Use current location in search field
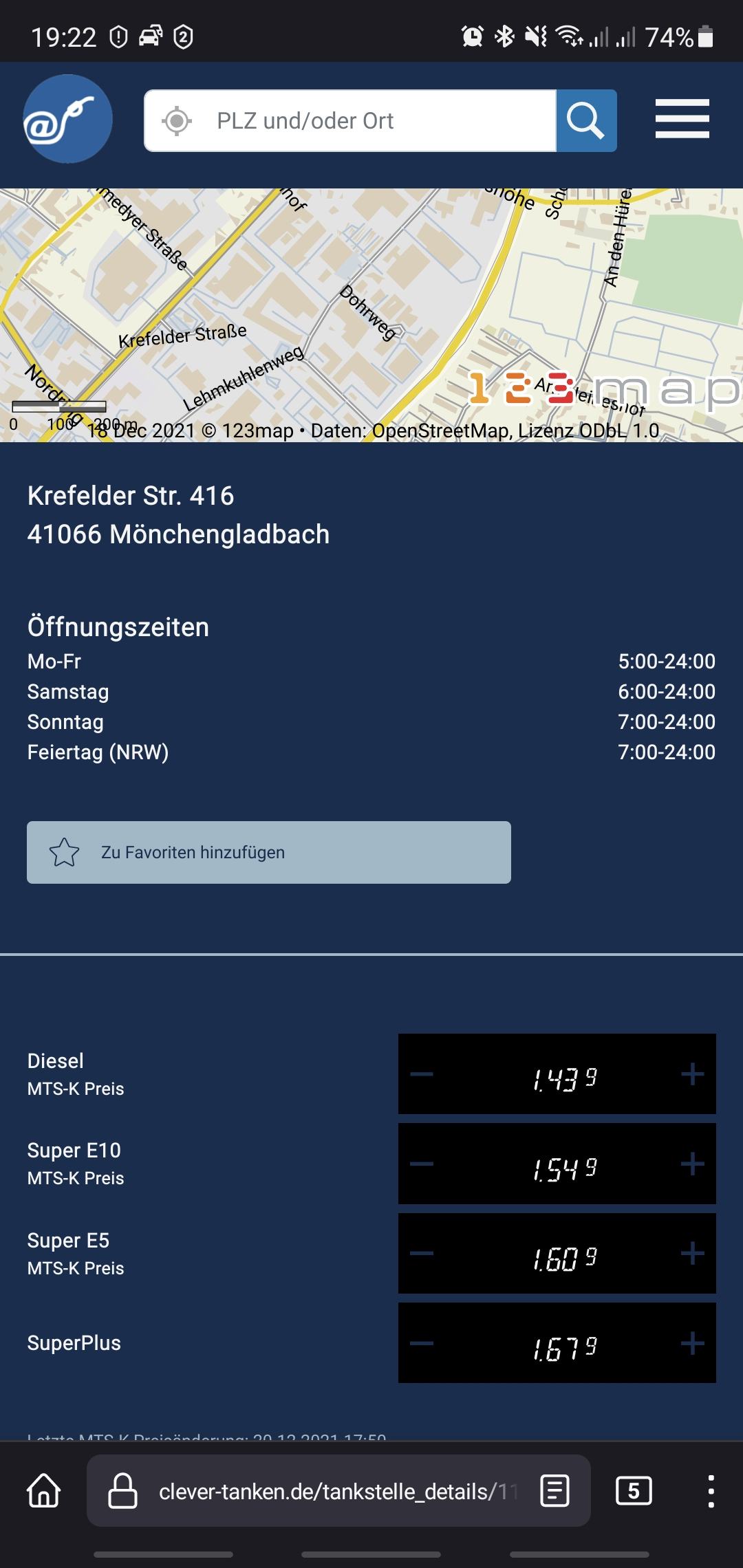Screen dimensions: 743x1568 [177, 121]
